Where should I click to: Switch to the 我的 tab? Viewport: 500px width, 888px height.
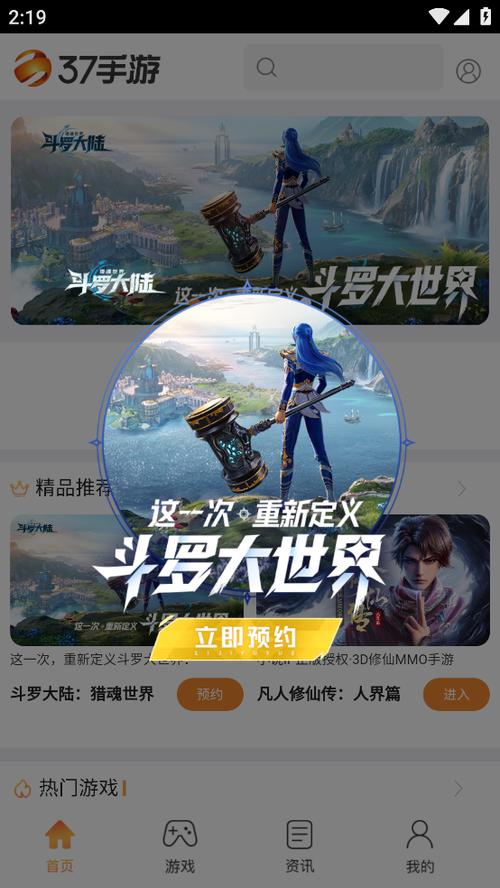(x=420, y=846)
